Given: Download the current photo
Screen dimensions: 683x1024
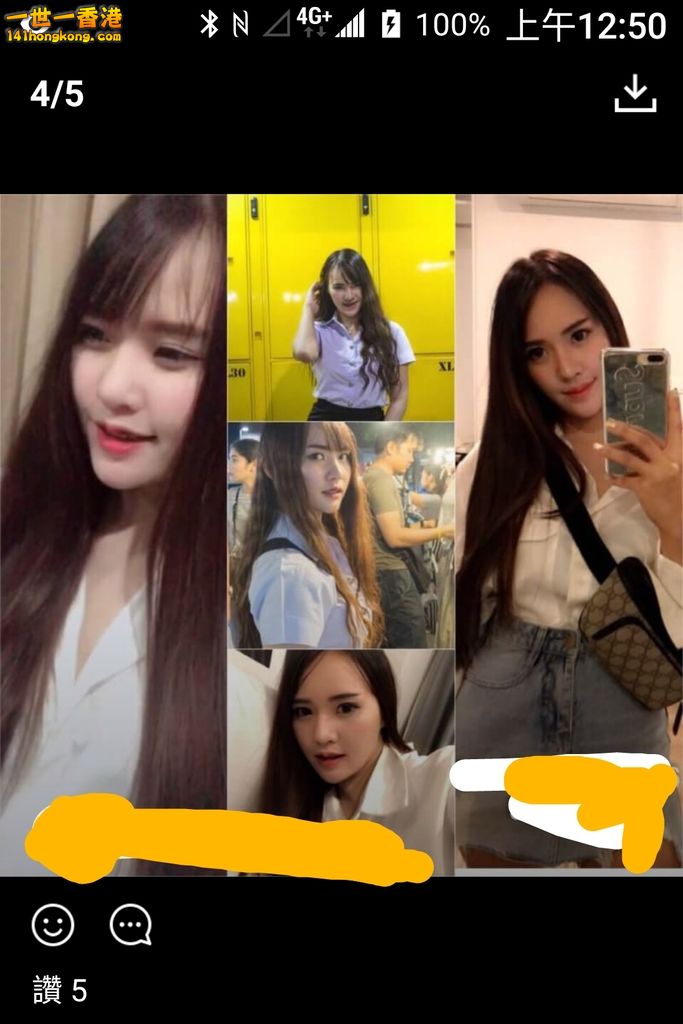Looking at the screenshot, I should [635, 95].
